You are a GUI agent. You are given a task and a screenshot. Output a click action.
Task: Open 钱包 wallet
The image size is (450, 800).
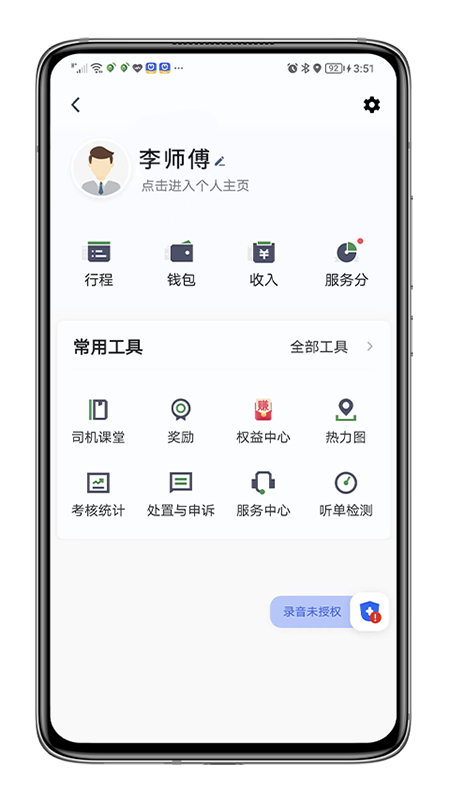pos(181,264)
